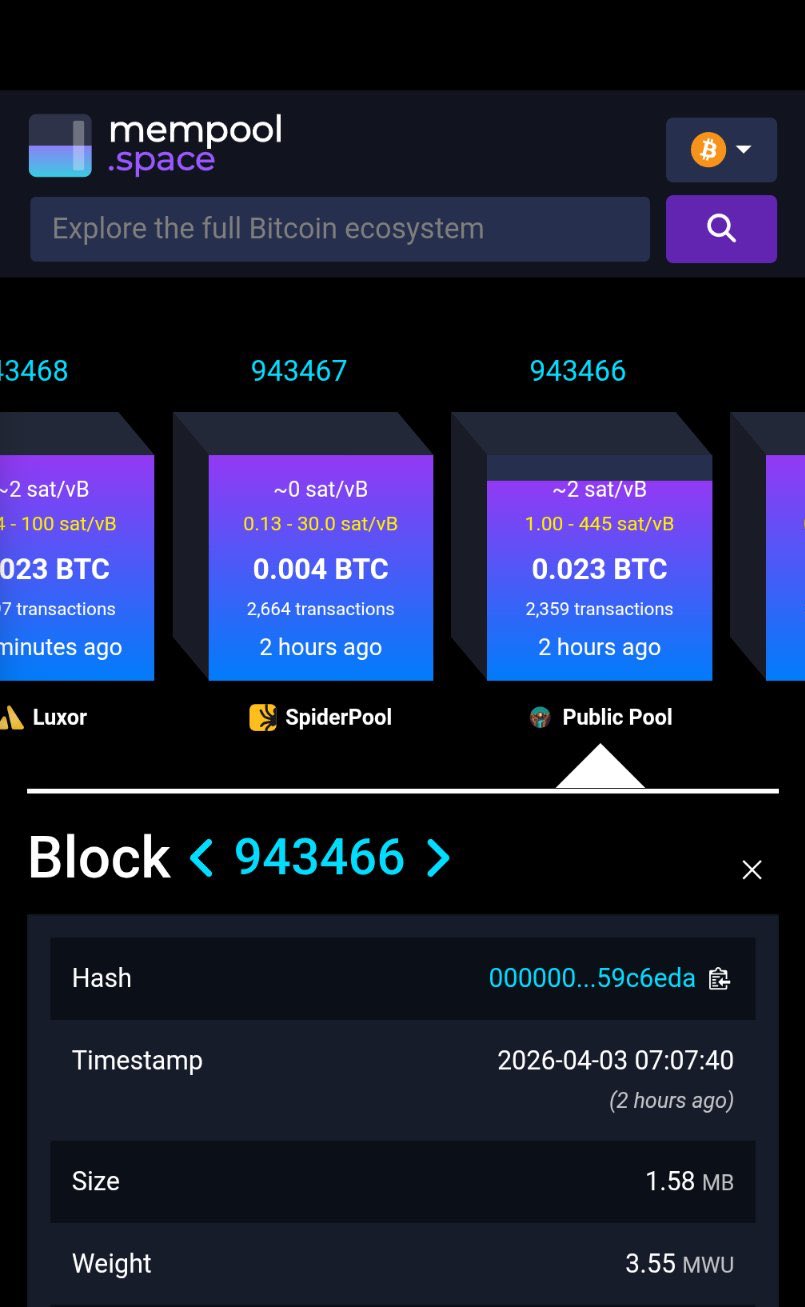
Task: Open the SpiderPool mining pool link
Action: (321, 717)
